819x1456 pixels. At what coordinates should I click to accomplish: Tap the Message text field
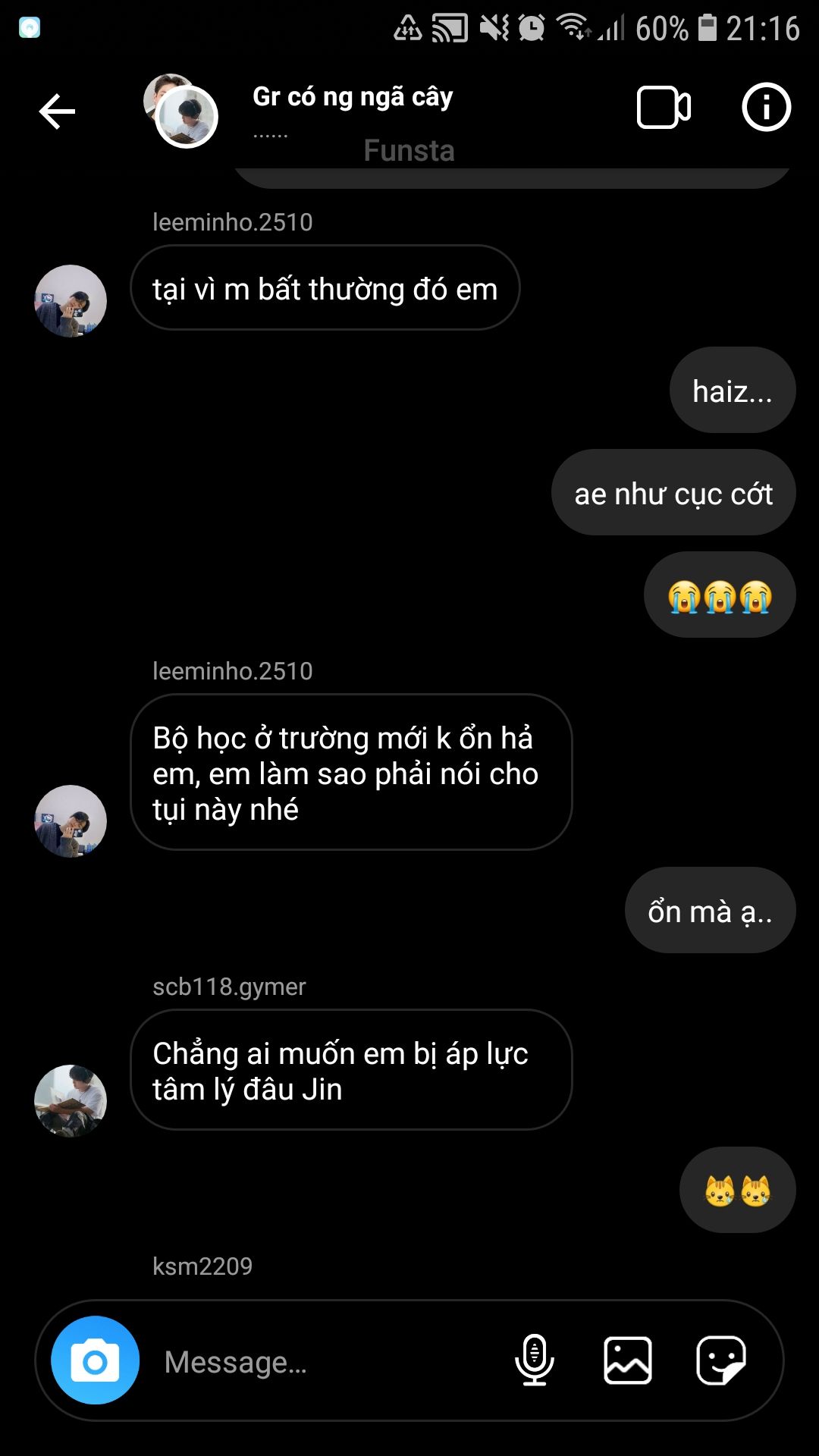(x=326, y=1362)
